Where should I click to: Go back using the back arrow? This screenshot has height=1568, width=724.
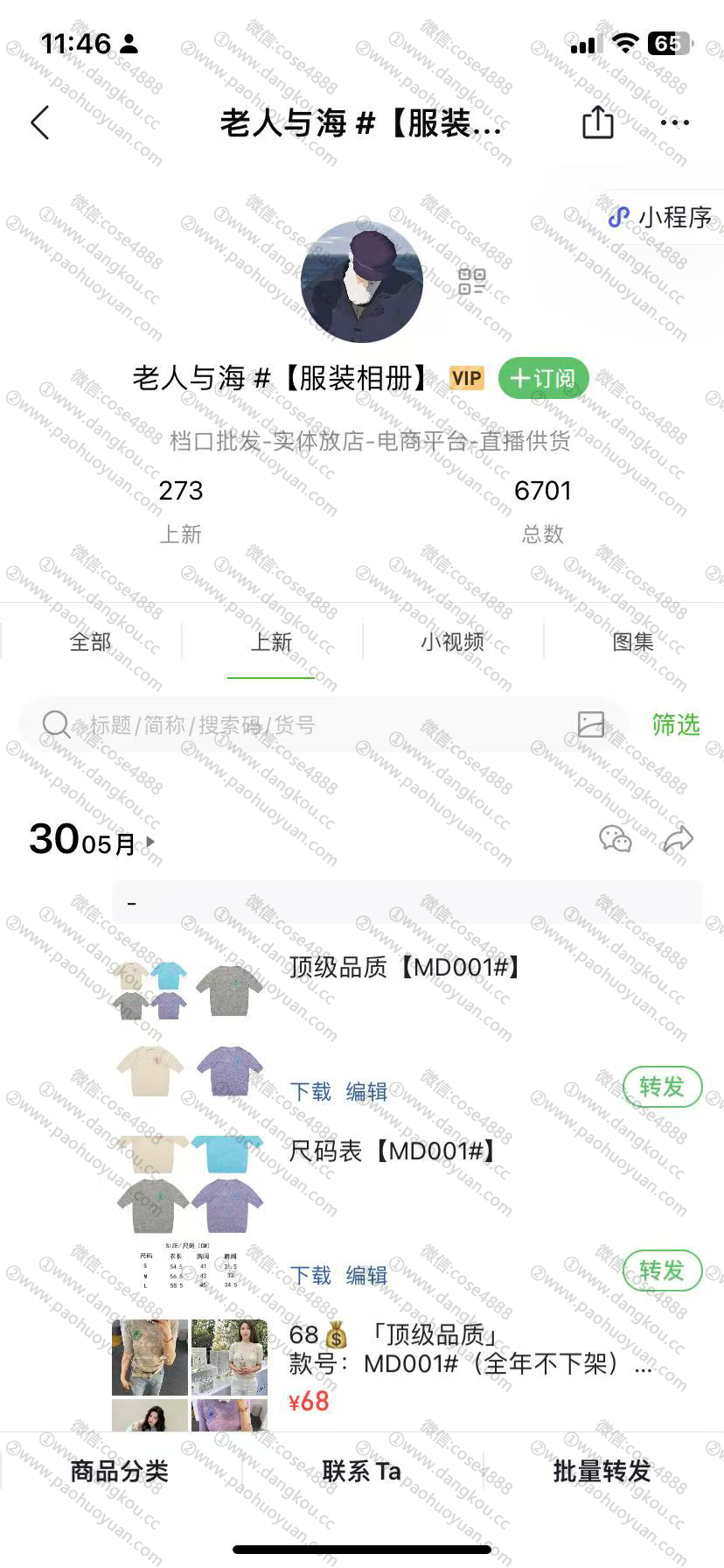tap(40, 123)
